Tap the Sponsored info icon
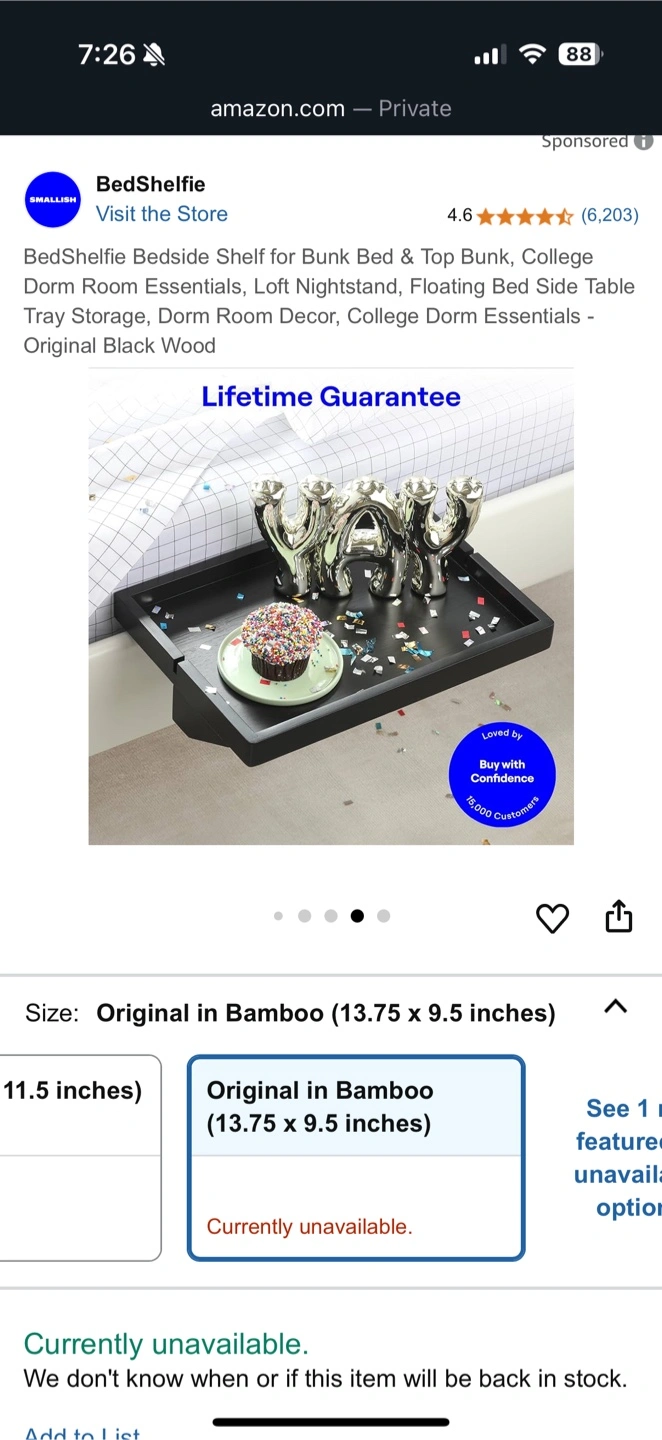The width and height of the screenshot is (662, 1440). click(644, 142)
